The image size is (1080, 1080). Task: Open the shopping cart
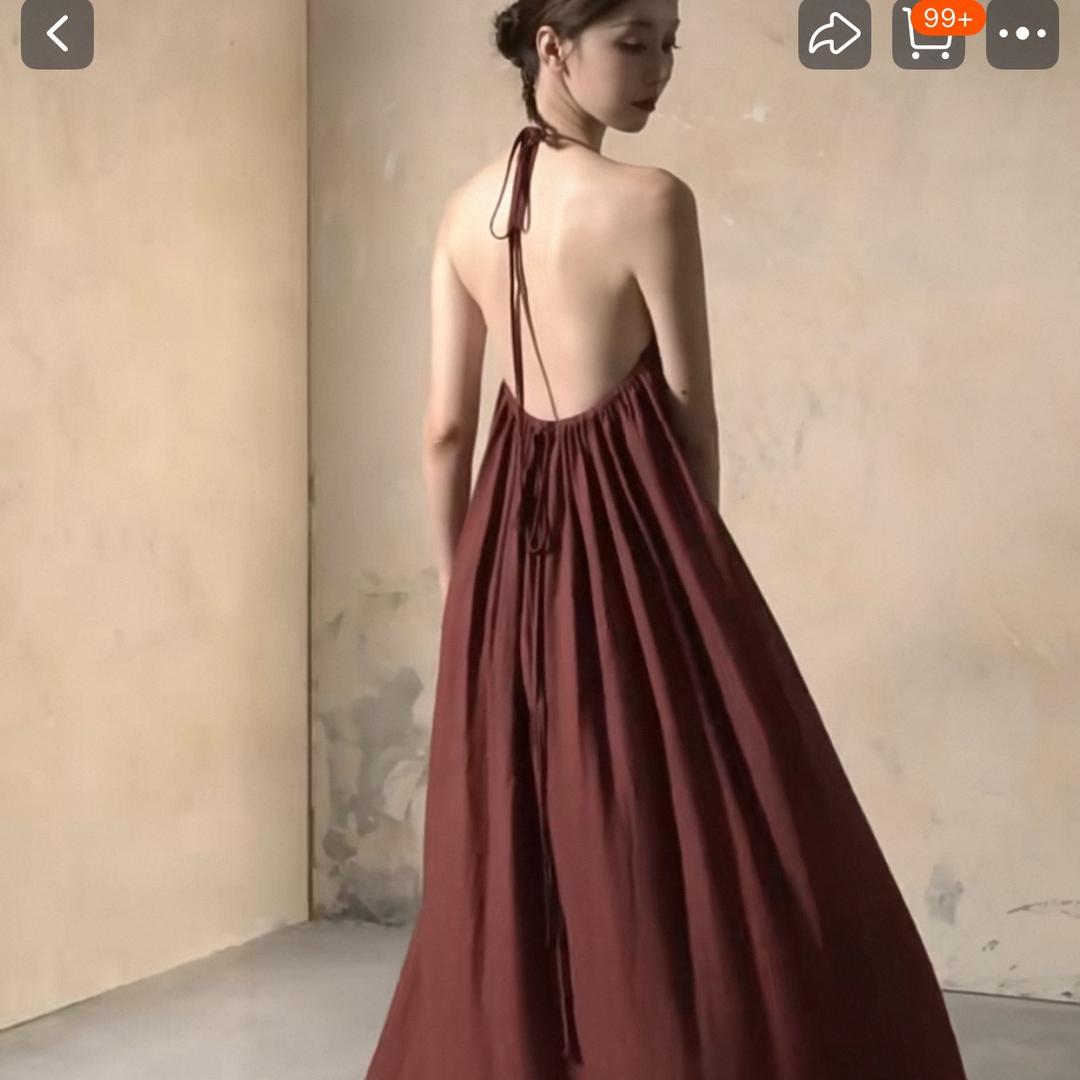[927, 38]
